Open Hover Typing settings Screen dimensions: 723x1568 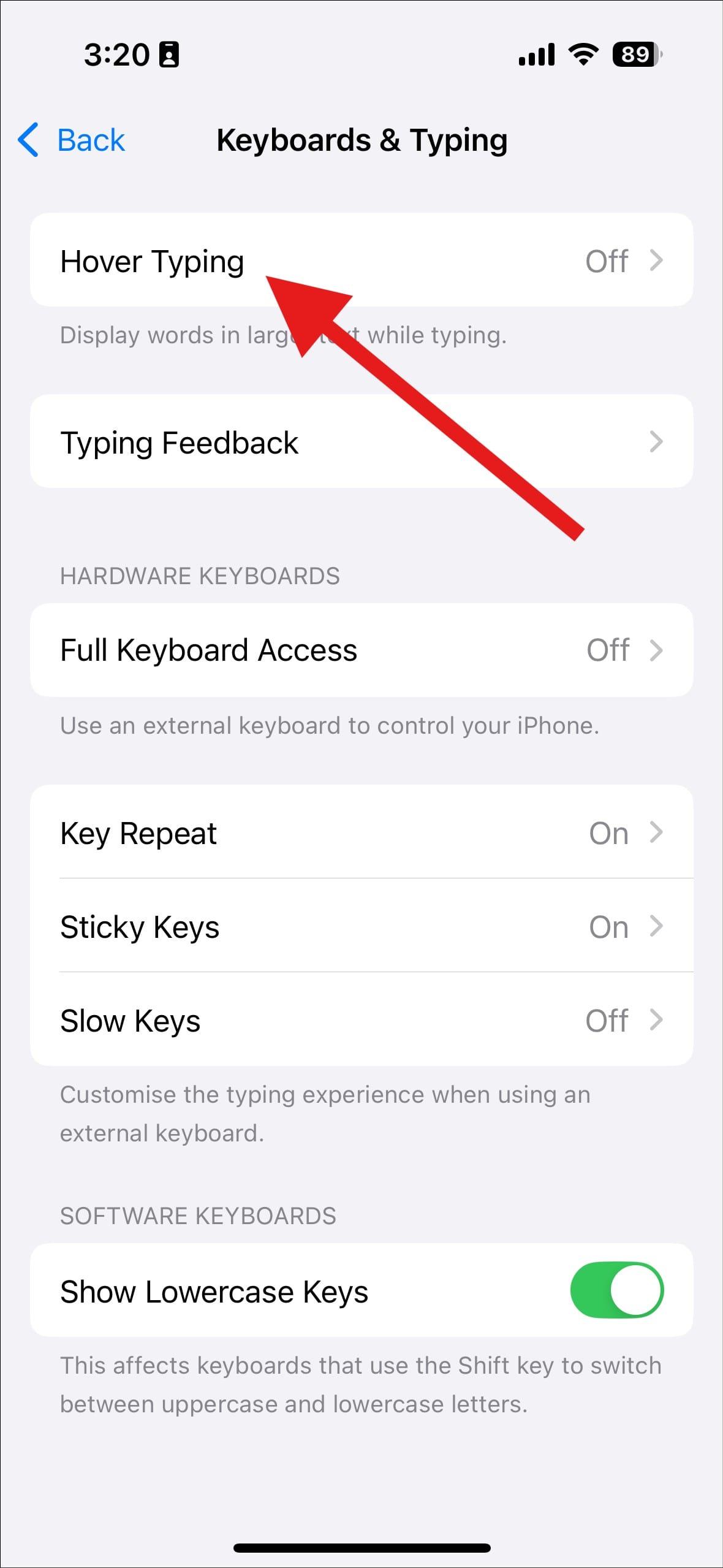coord(362,260)
